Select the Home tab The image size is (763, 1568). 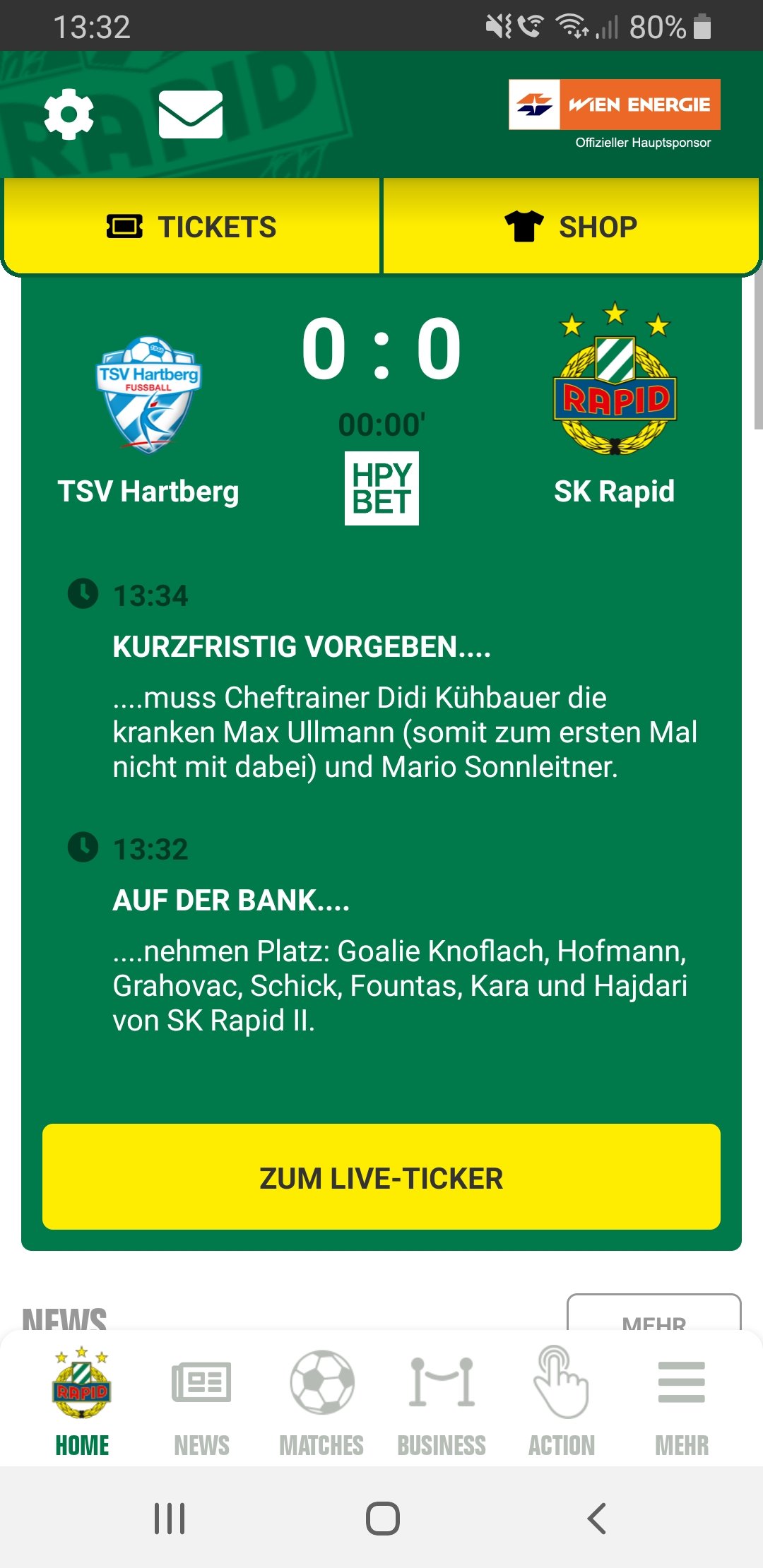pos(82,1403)
